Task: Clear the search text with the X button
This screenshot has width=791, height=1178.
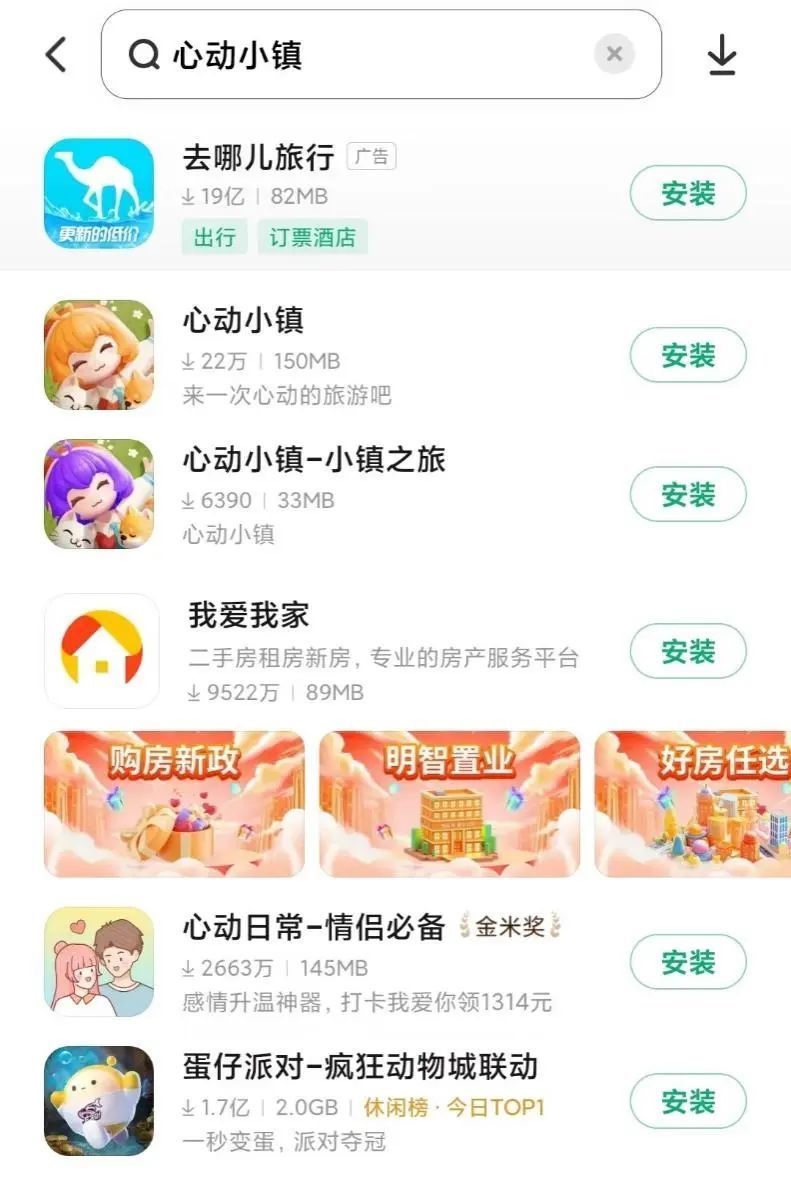Action: click(614, 54)
